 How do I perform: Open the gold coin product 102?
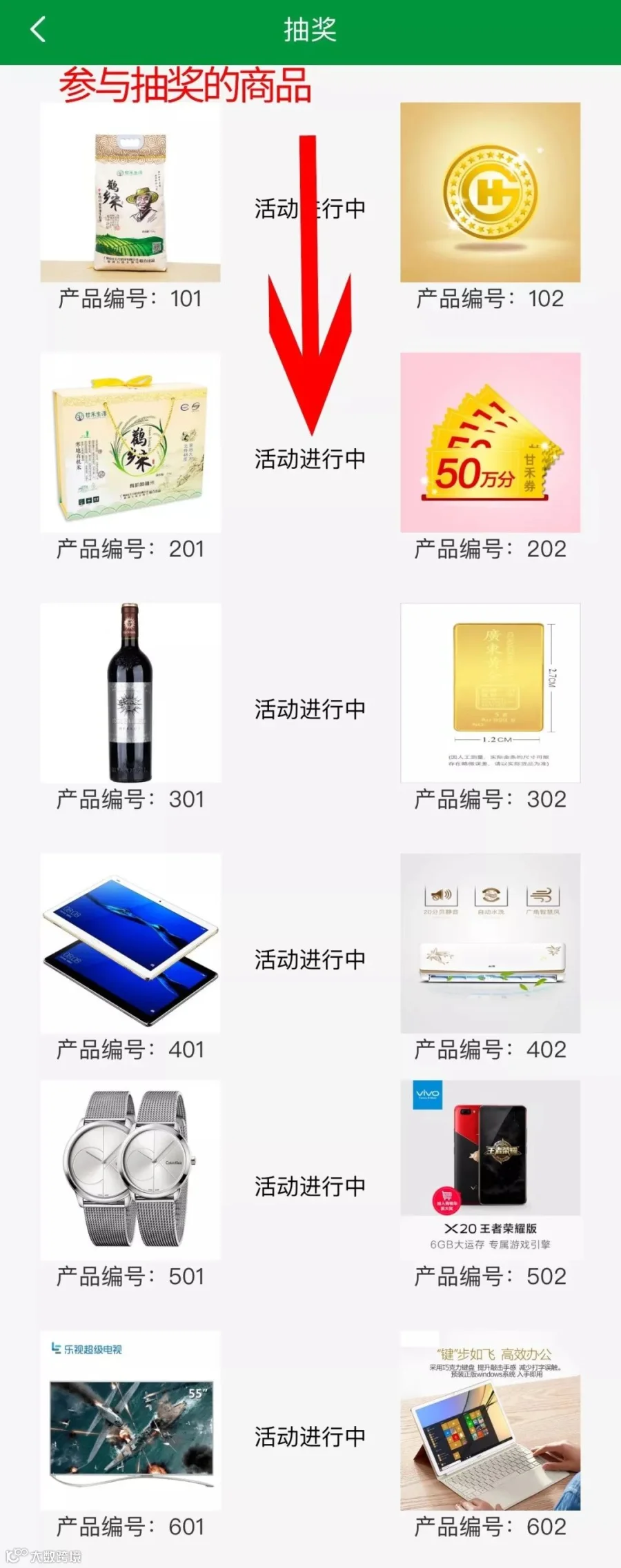tap(491, 192)
